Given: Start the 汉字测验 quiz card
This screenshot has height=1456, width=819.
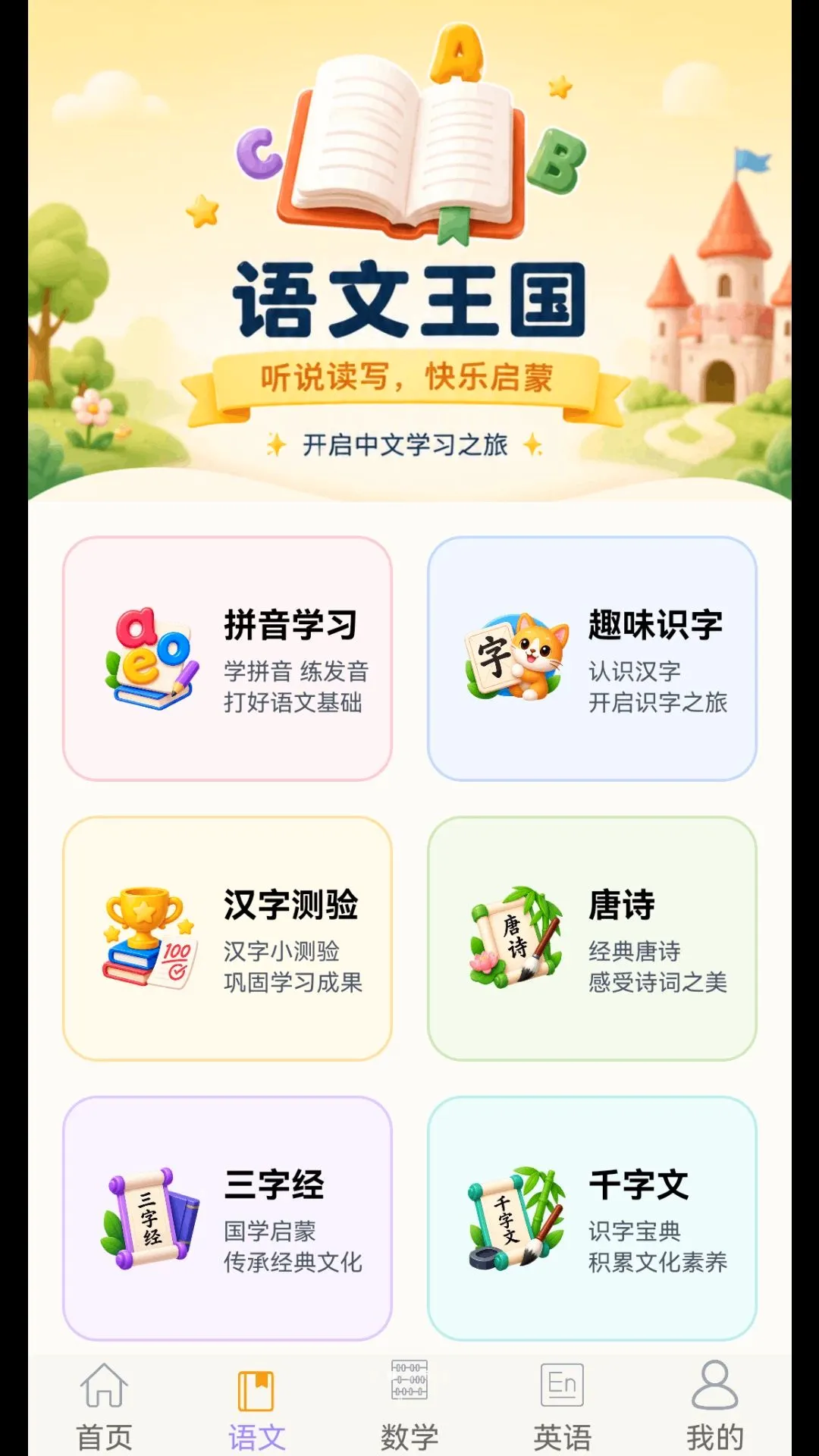Looking at the screenshot, I should click(x=227, y=938).
